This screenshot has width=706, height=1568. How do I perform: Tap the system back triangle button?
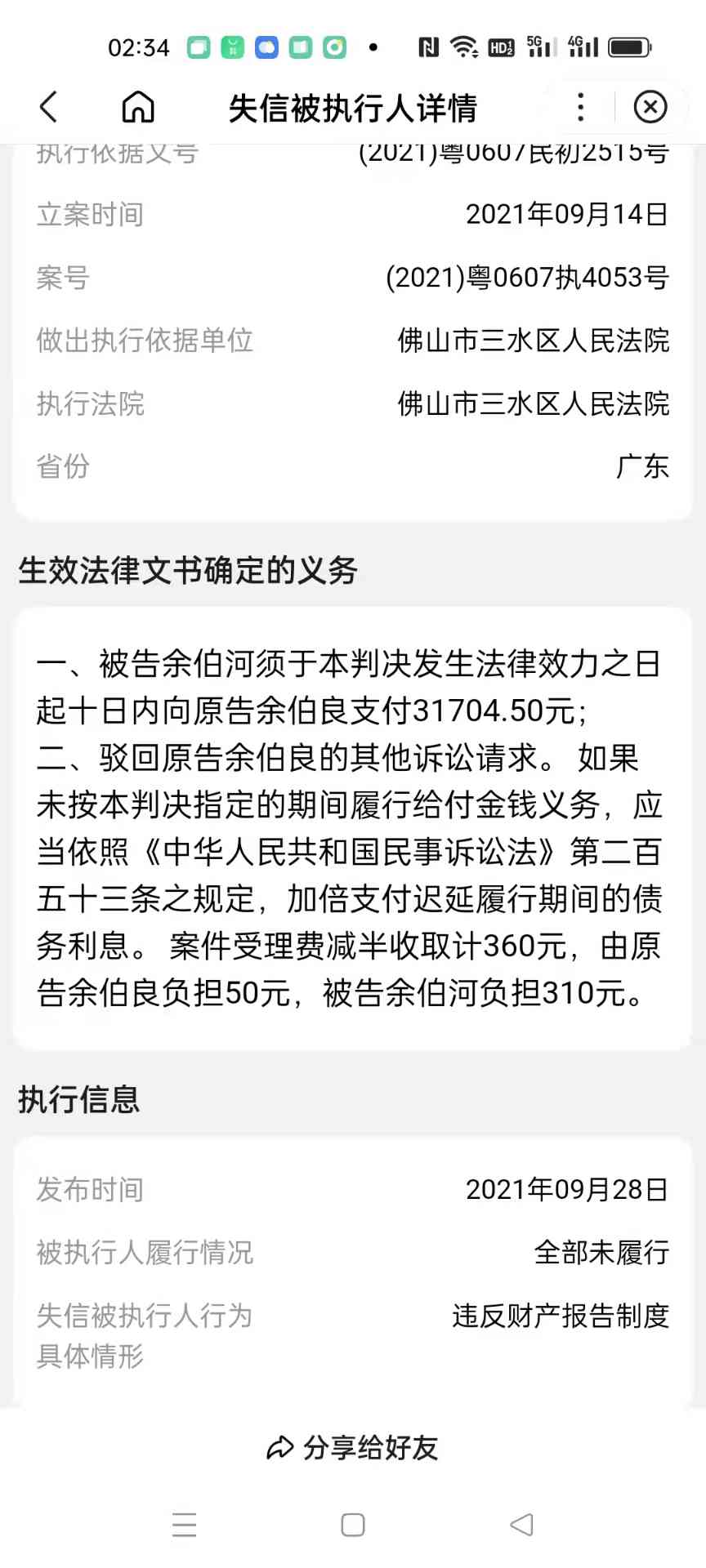521,1525
